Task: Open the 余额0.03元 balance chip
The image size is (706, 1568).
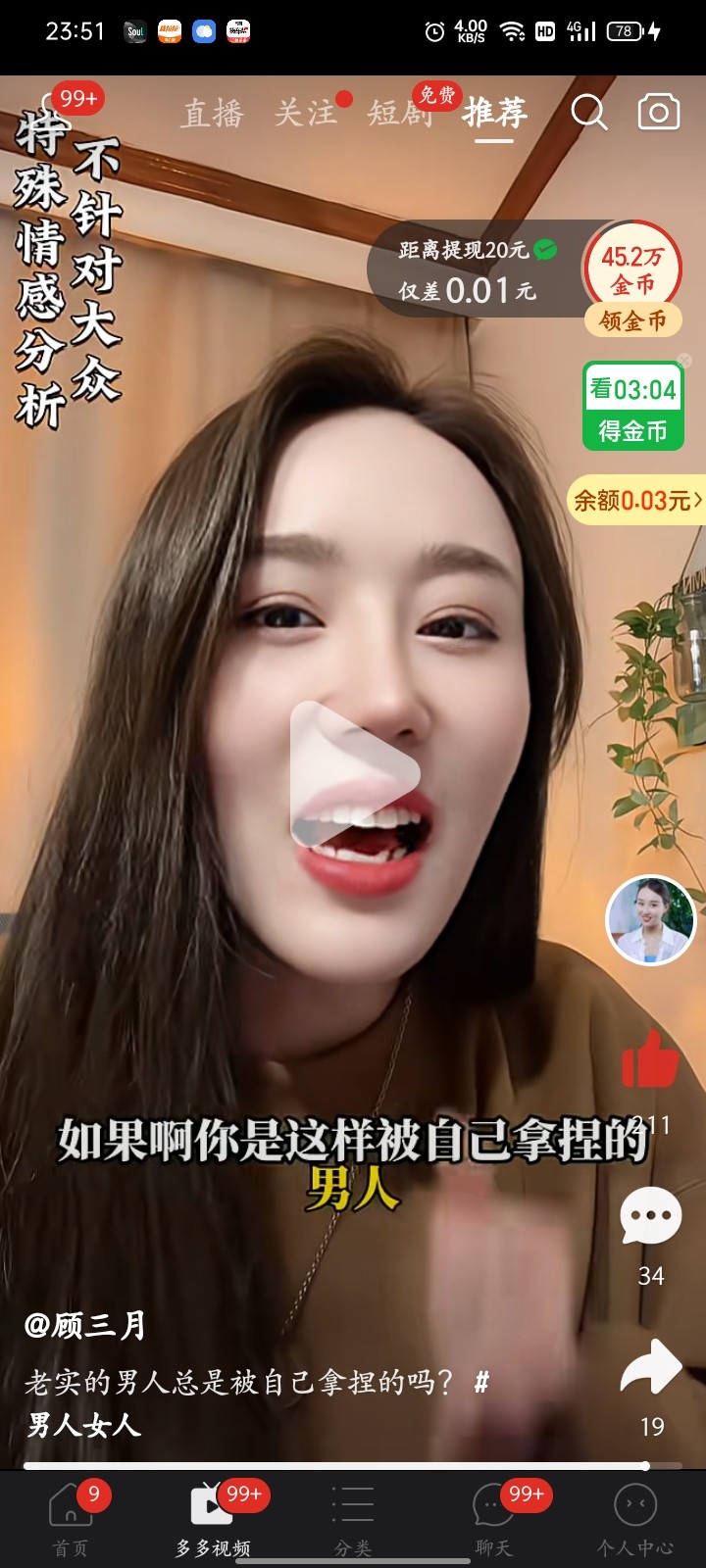Action: pos(636,501)
